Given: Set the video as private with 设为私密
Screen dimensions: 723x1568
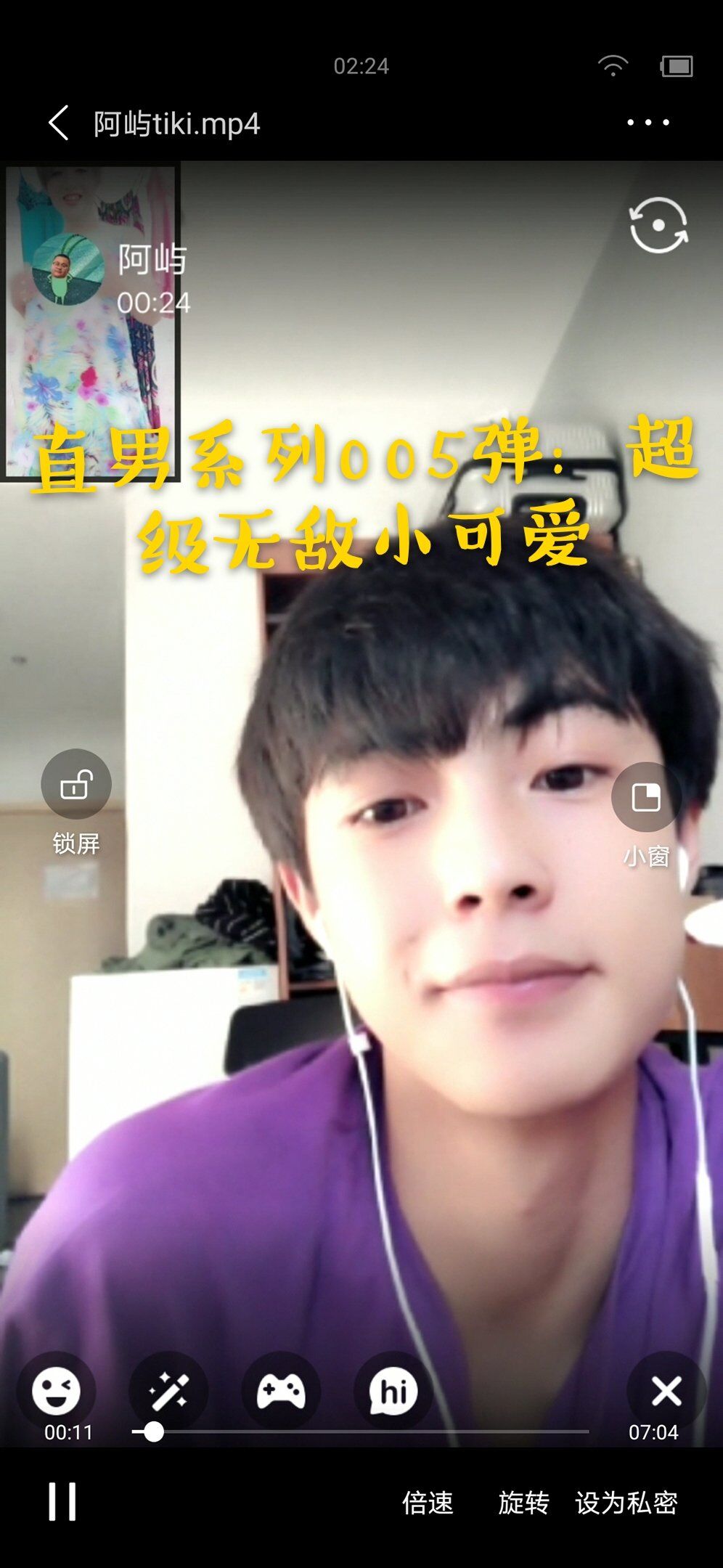Looking at the screenshot, I should (x=626, y=1503).
